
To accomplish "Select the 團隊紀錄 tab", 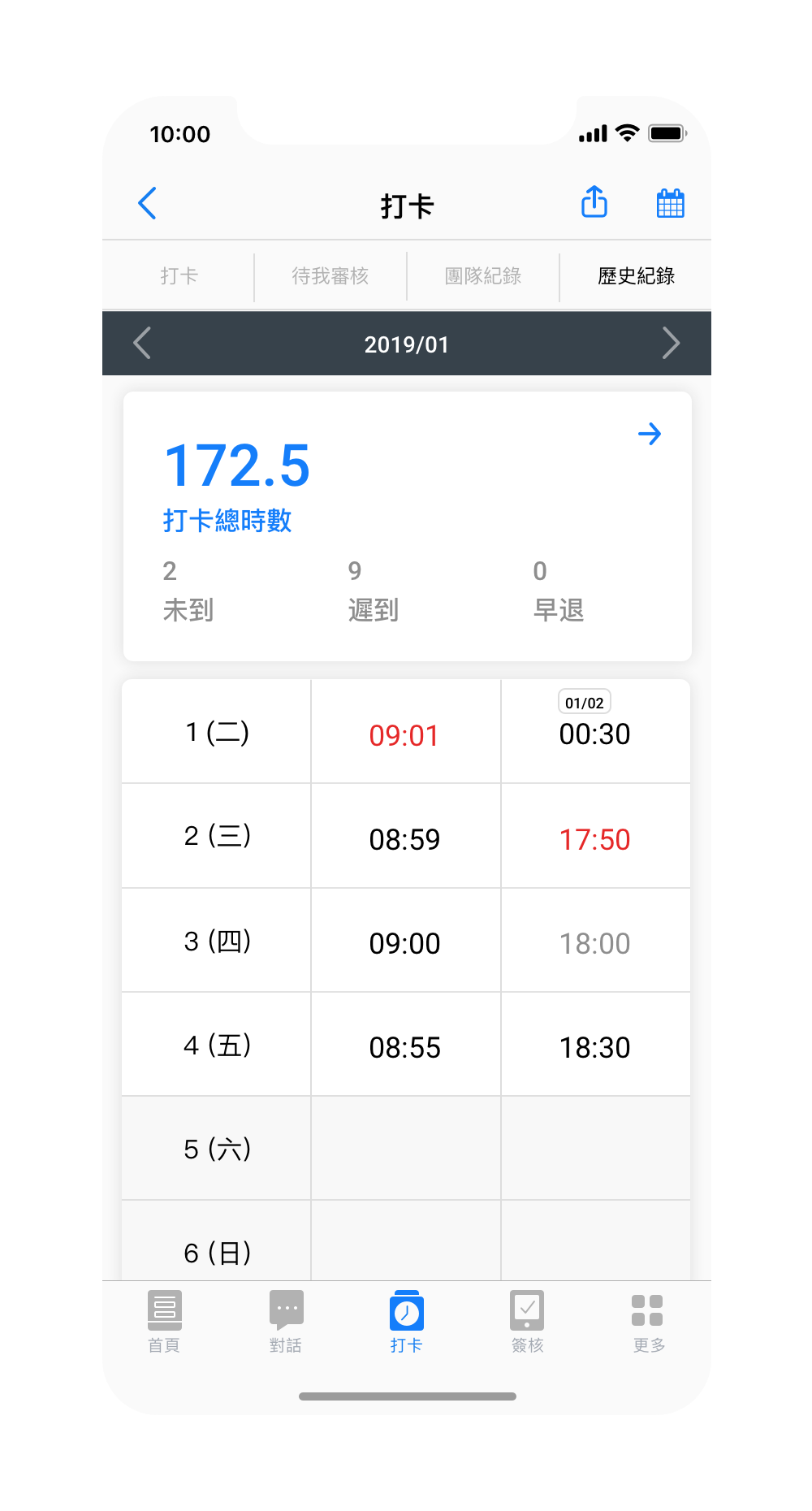I will pos(483,276).
